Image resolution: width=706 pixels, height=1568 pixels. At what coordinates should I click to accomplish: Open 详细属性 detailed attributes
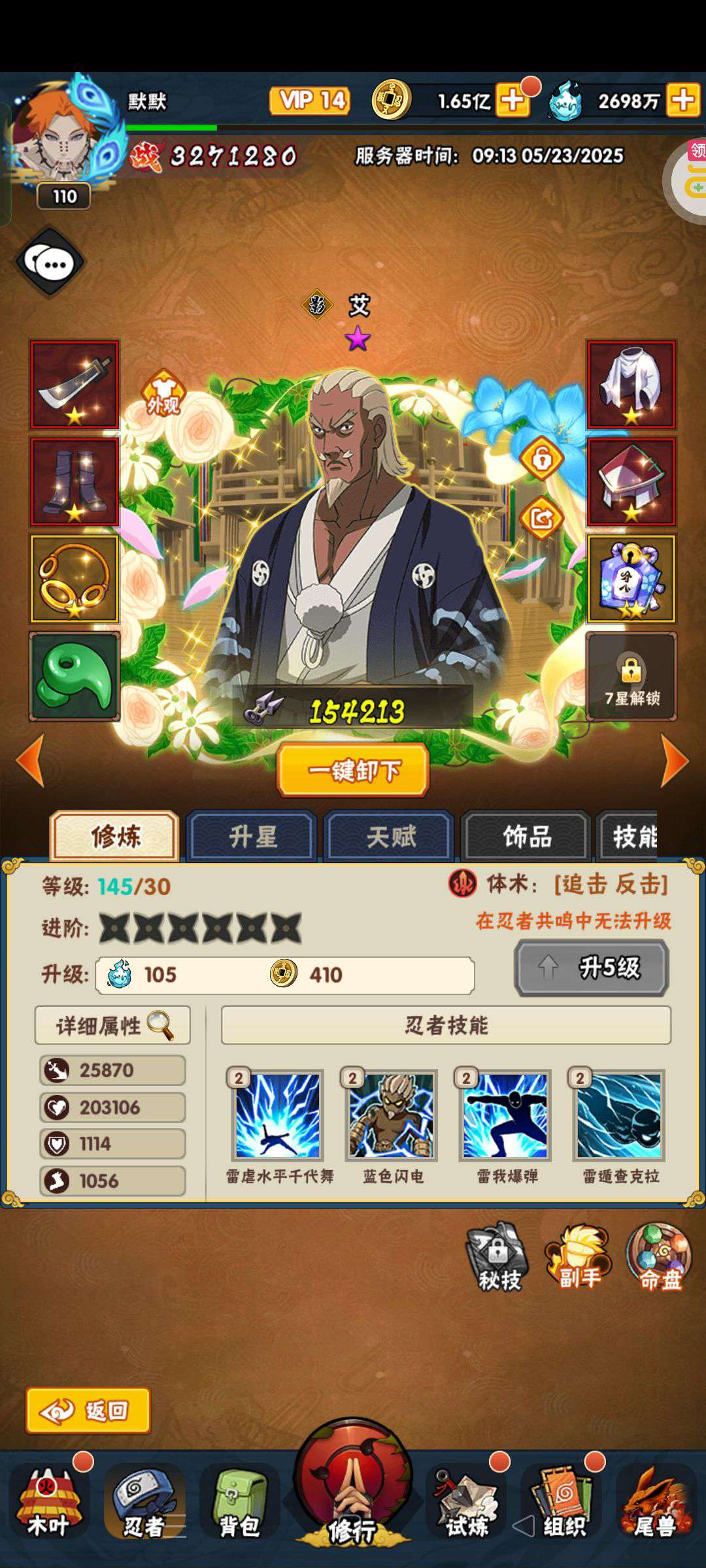pos(113,1025)
